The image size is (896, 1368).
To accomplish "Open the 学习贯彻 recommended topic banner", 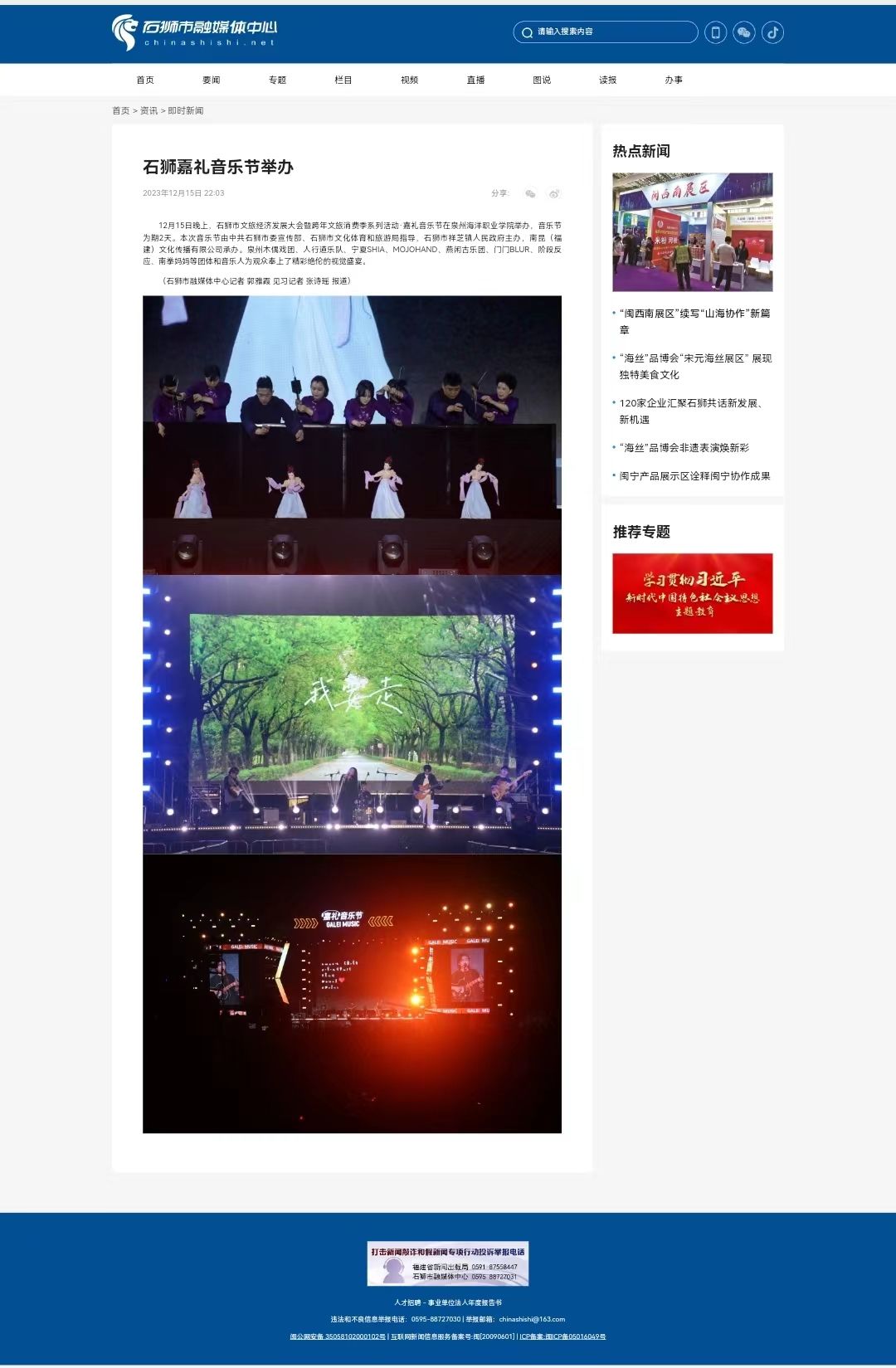I will (692, 593).
